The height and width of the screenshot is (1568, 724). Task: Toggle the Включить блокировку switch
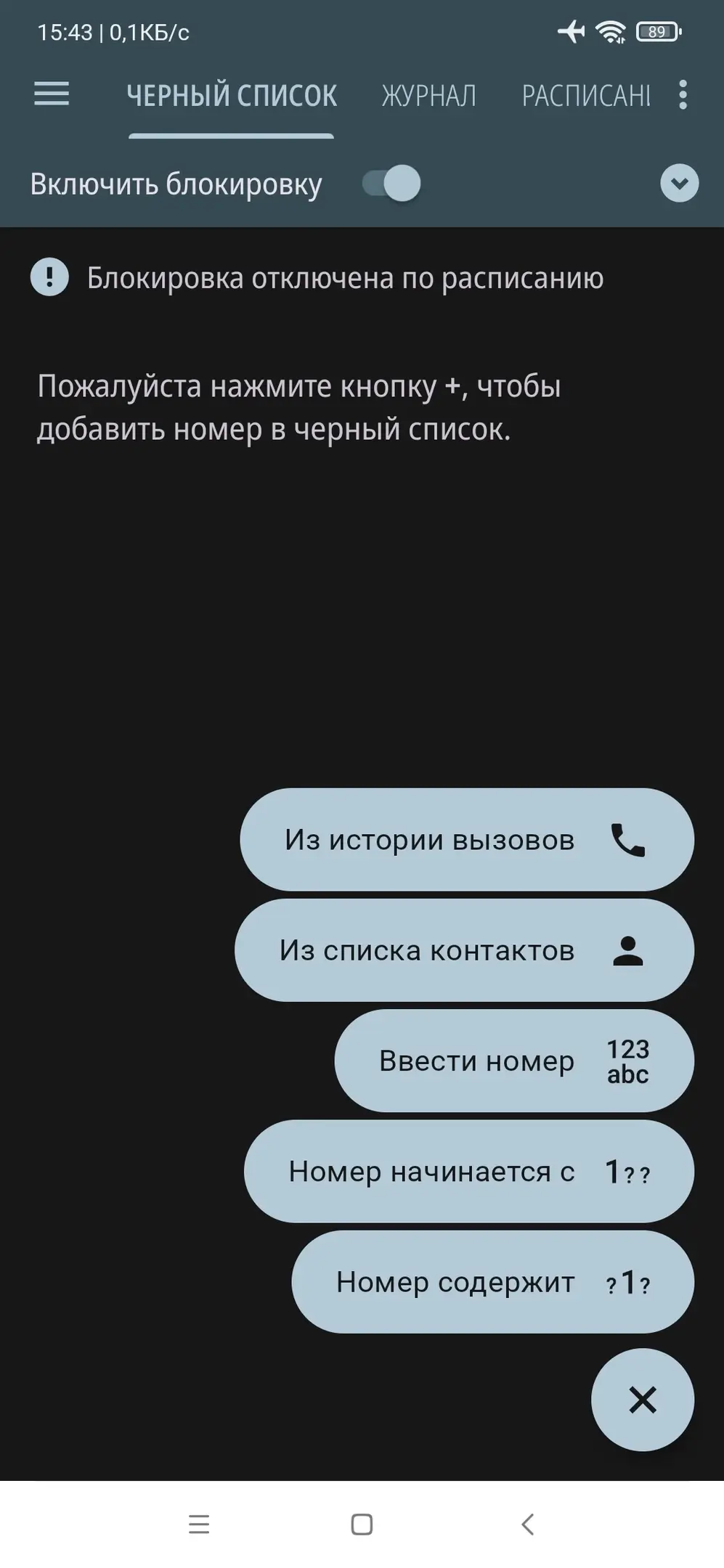coord(392,184)
